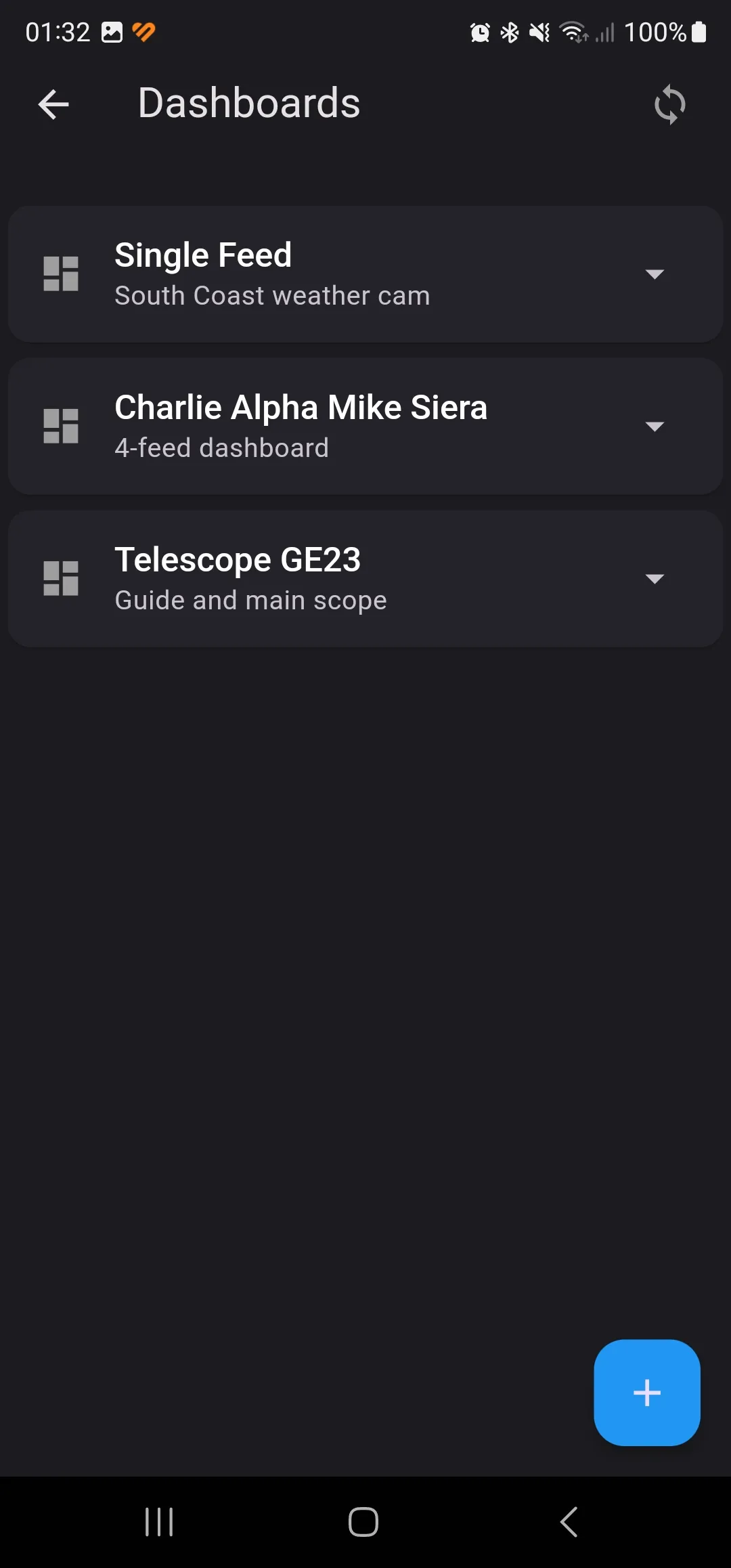Expand the Single Feed dashboard options

point(655,274)
